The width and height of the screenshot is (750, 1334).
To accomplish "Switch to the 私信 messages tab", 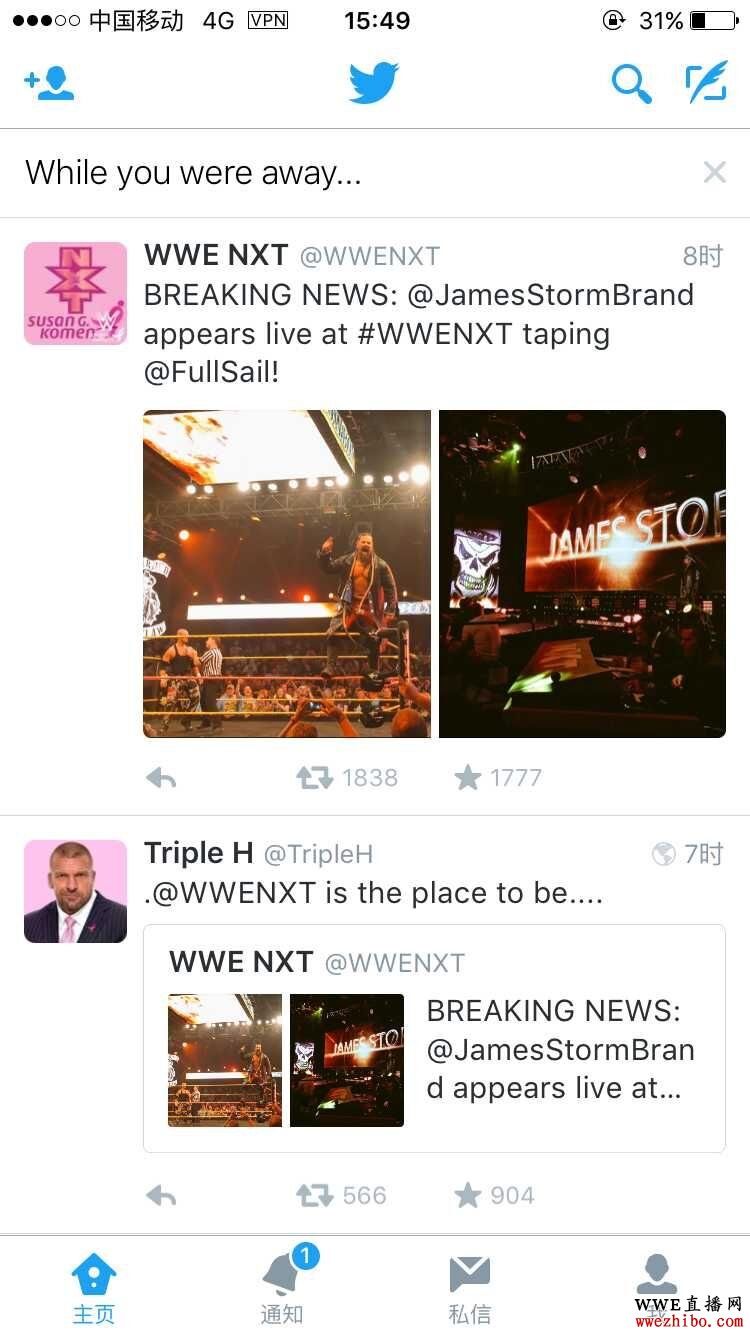I will 469,1288.
